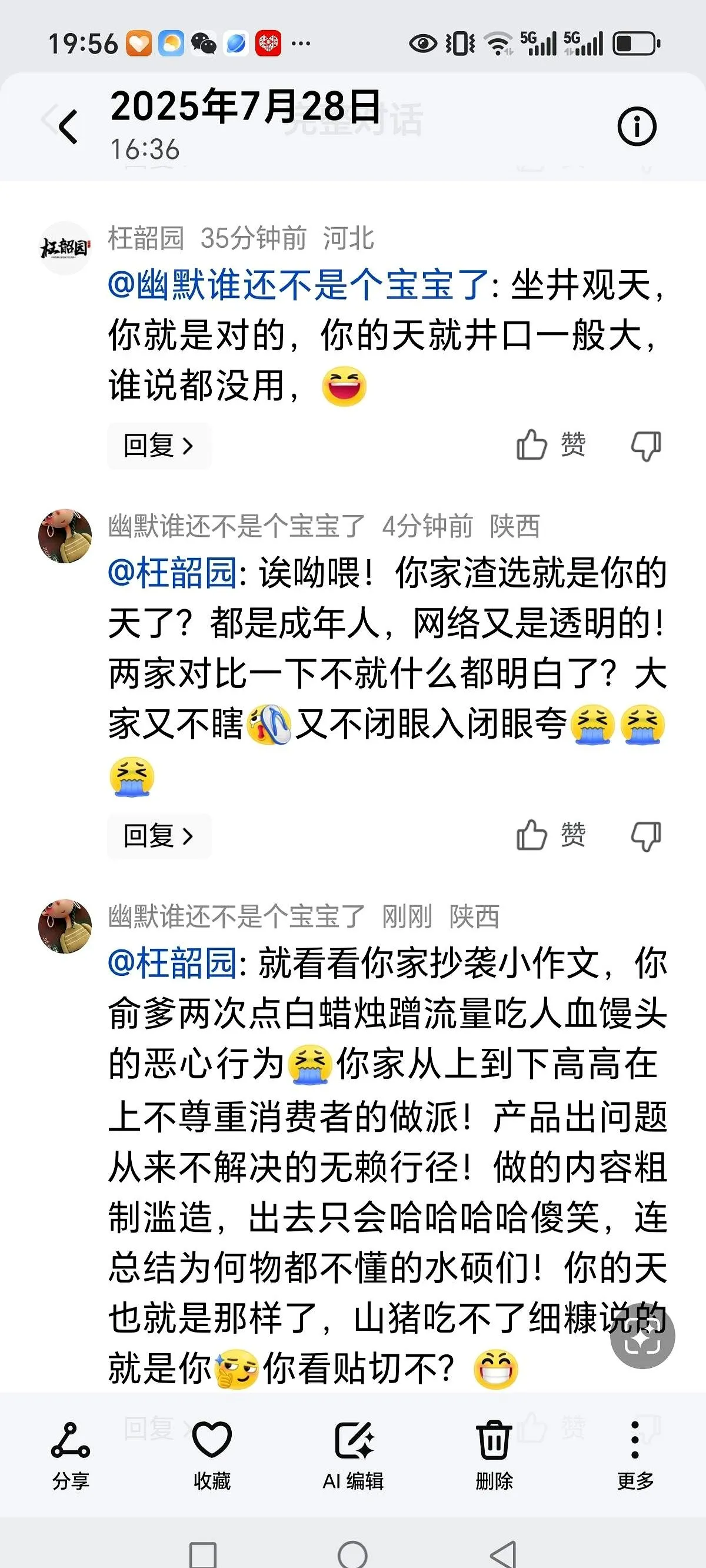Share this screenshot
The image size is (706, 1568).
[71, 1455]
